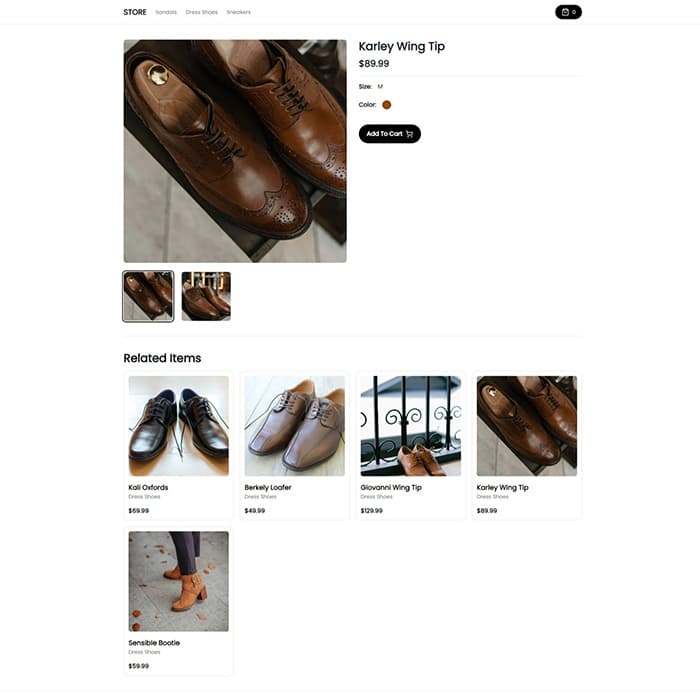700x700 pixels.
Task: Switch to the Sneakers category
Action: click(239, 12)
